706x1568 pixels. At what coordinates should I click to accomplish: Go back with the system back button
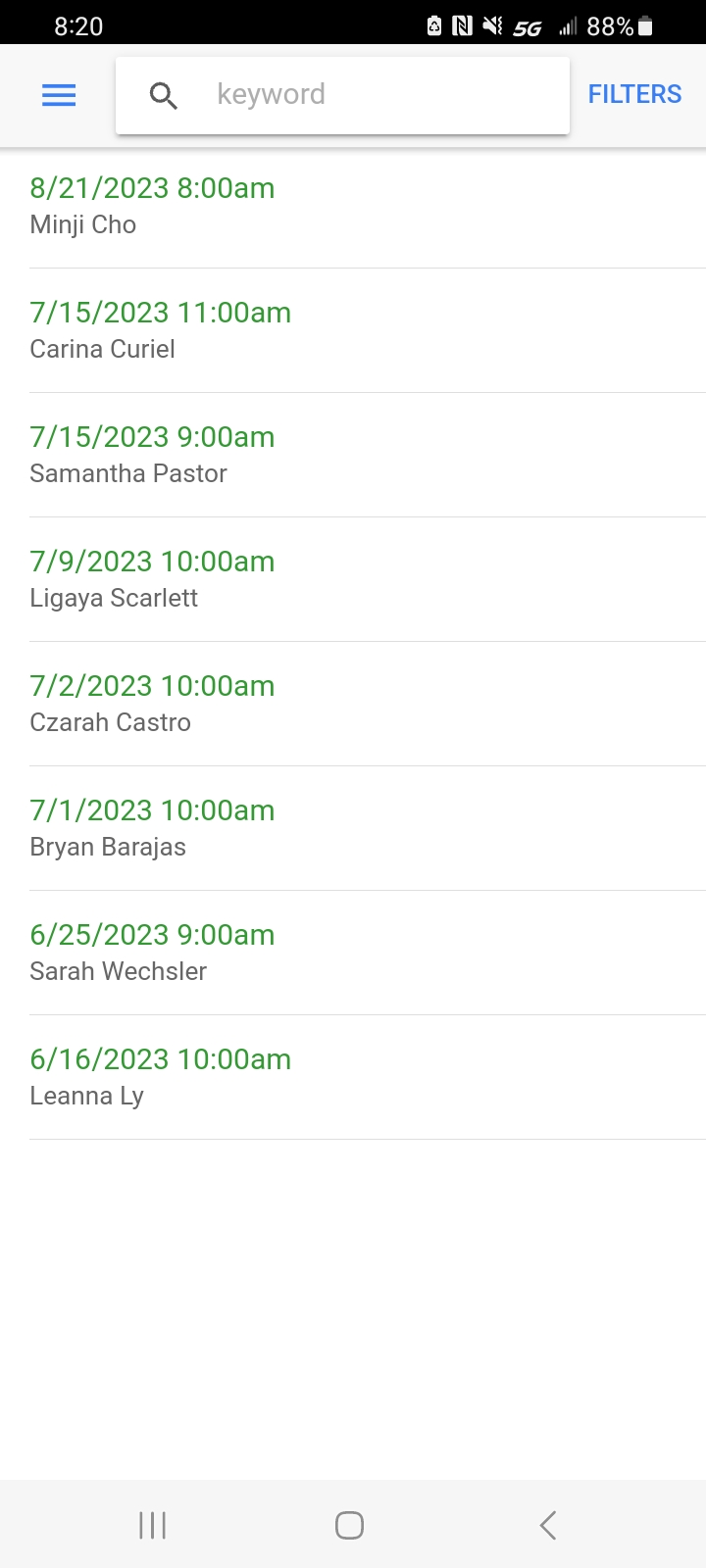548,1525
